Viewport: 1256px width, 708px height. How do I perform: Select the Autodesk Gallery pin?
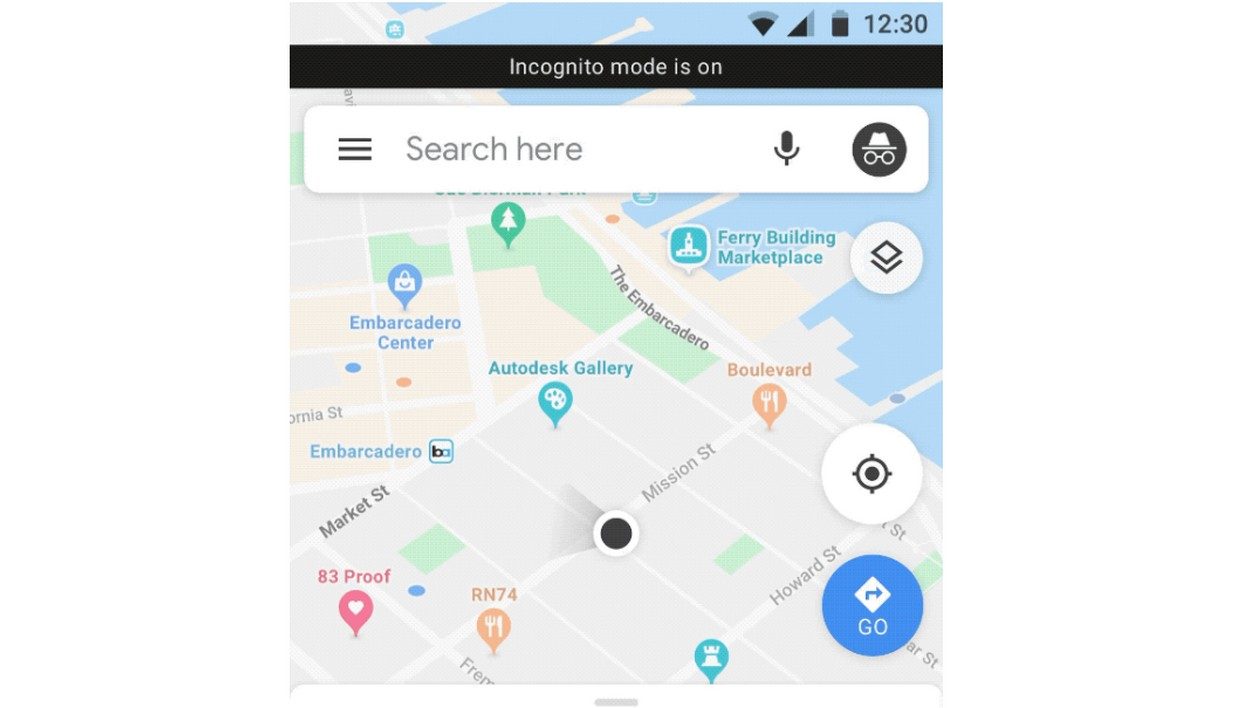[x=555, y=402]
